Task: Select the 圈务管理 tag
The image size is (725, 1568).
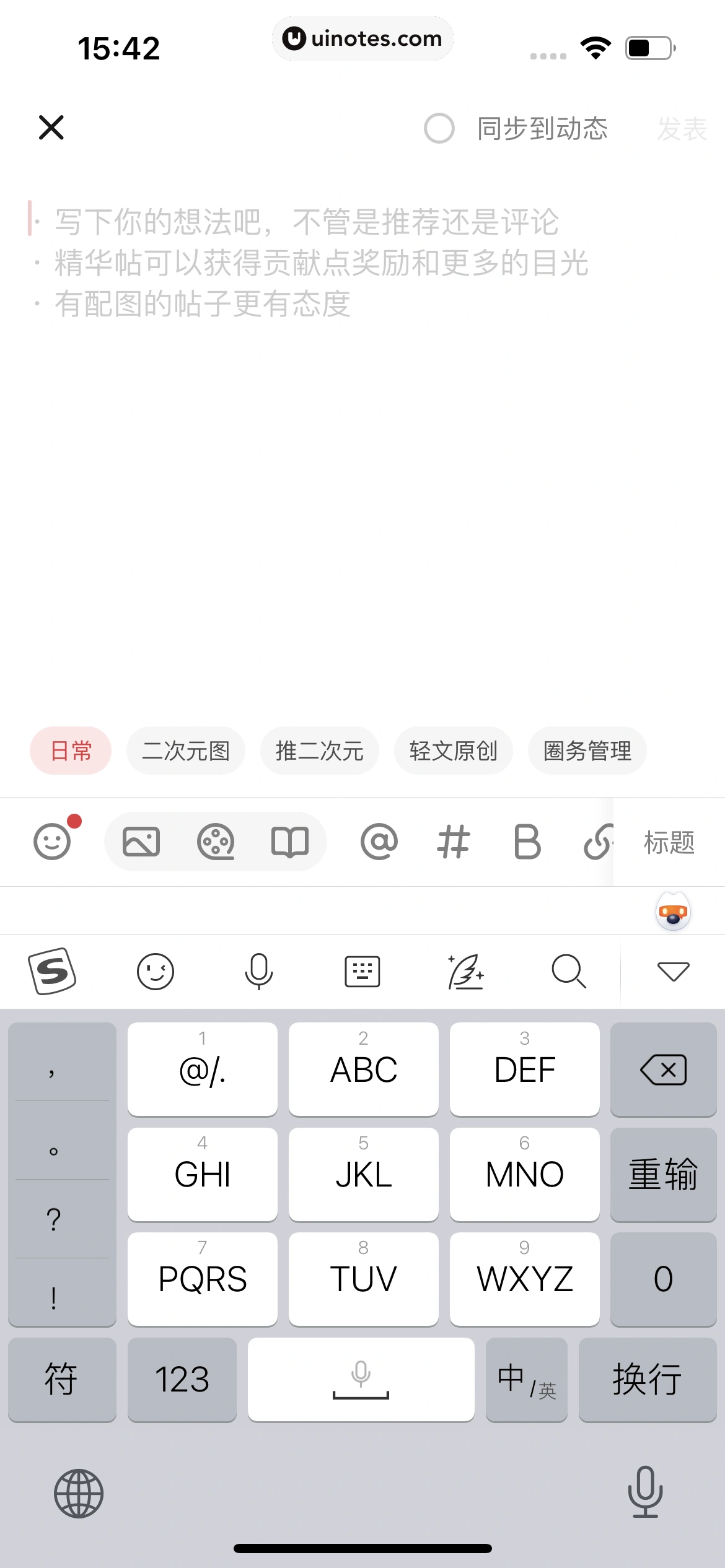Action: coord(586,750)
